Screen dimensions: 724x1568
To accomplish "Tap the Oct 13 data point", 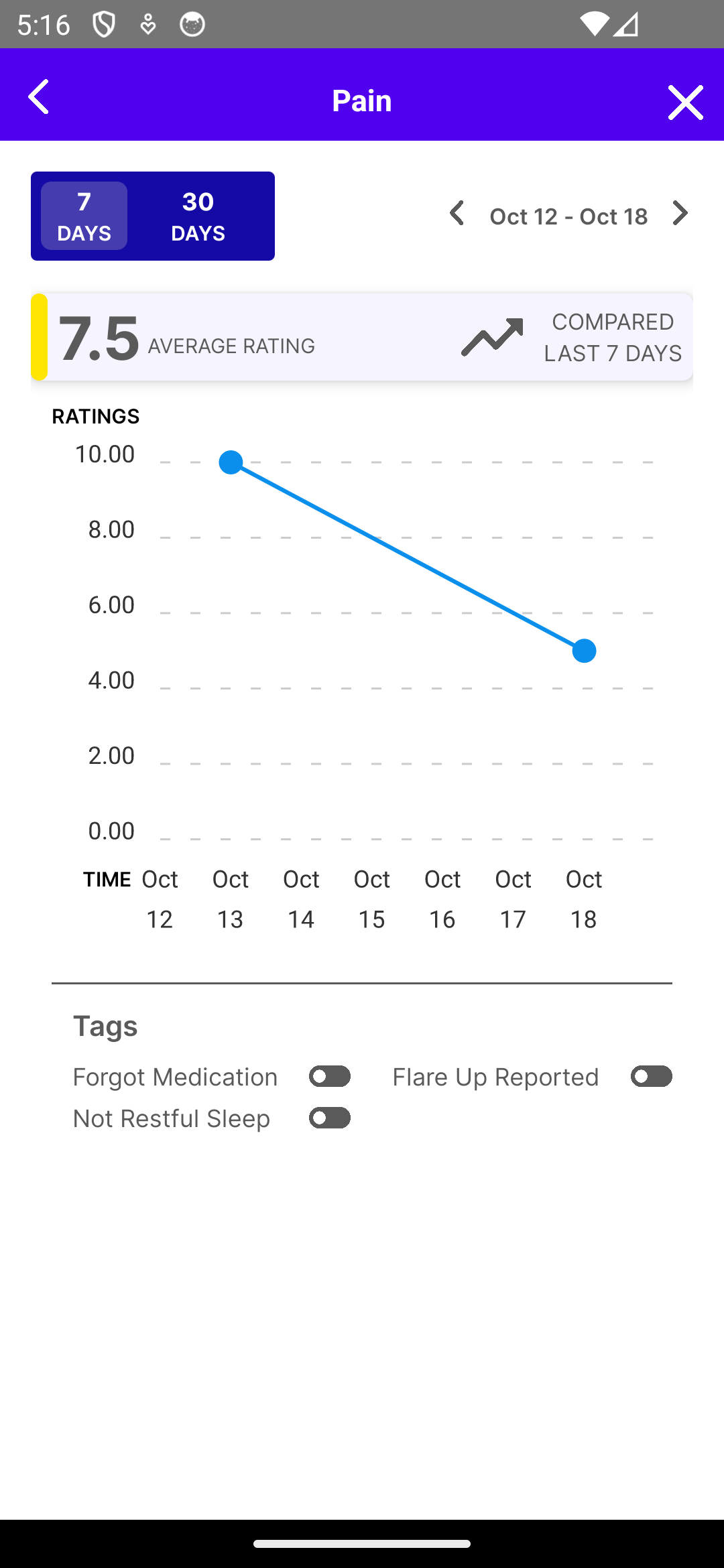I will pyautogui.click(x=231, y=462).
